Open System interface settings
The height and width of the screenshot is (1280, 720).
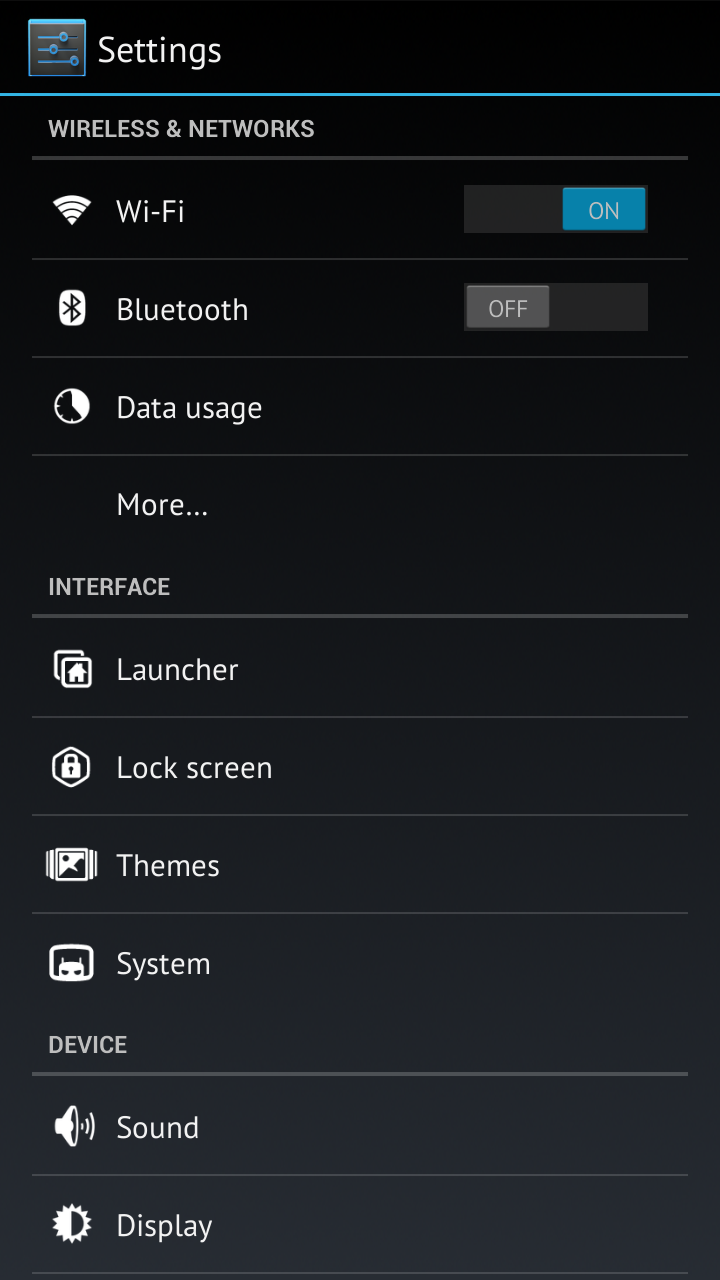pyautogui.click(x=360, y=963)
